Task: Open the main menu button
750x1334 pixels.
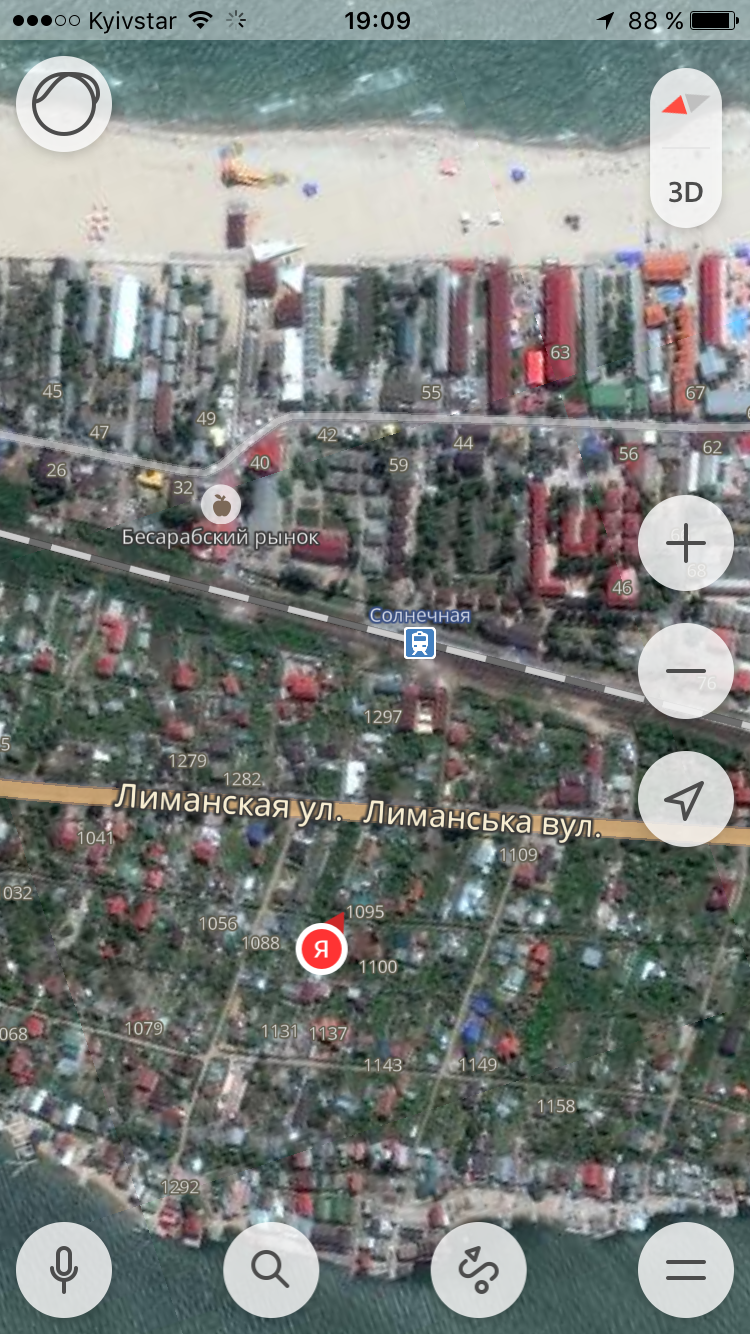Action: click(x=686, y=1270)
